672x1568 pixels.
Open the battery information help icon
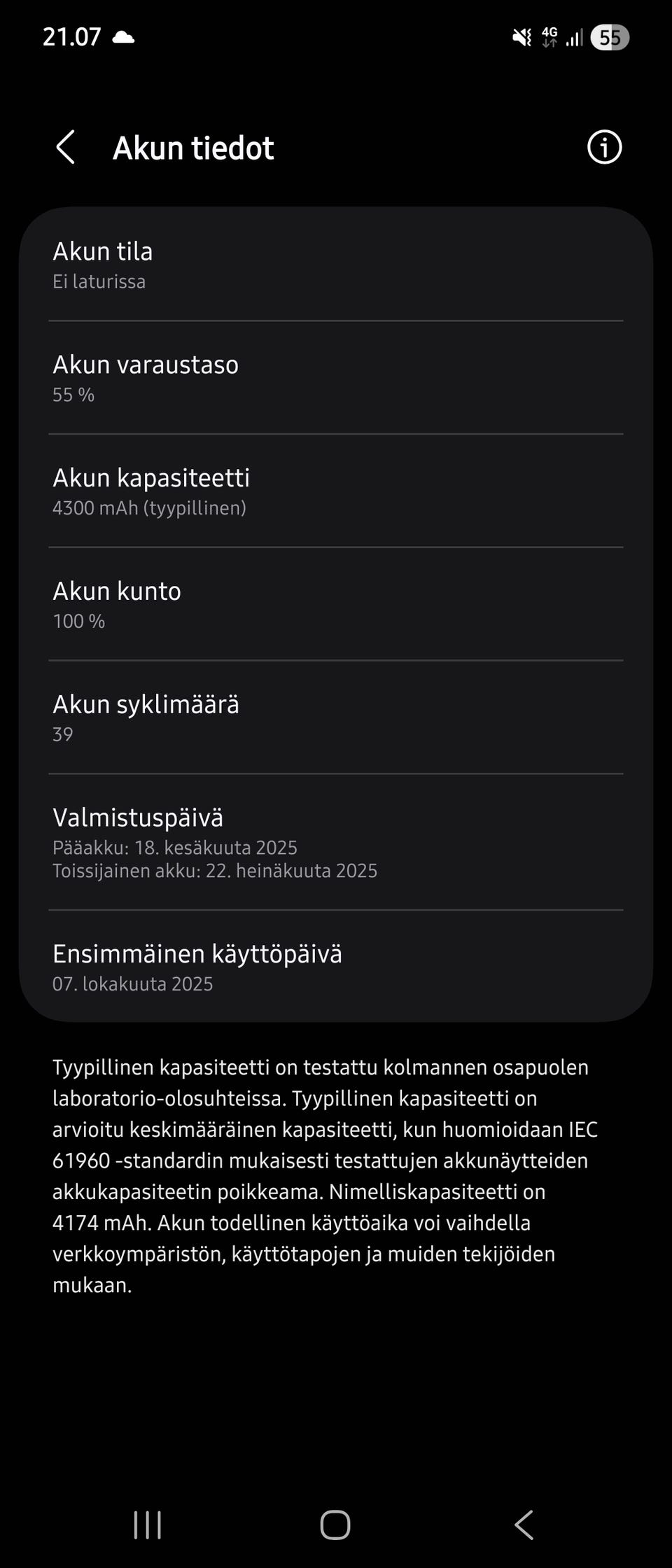[603, 147]
